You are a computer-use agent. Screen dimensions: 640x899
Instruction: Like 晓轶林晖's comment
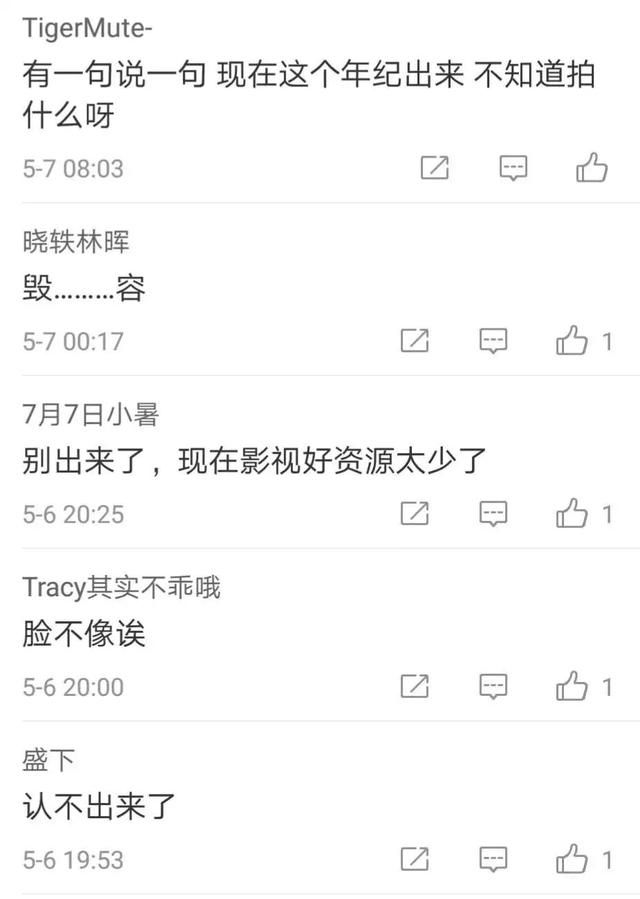[572, 341]
